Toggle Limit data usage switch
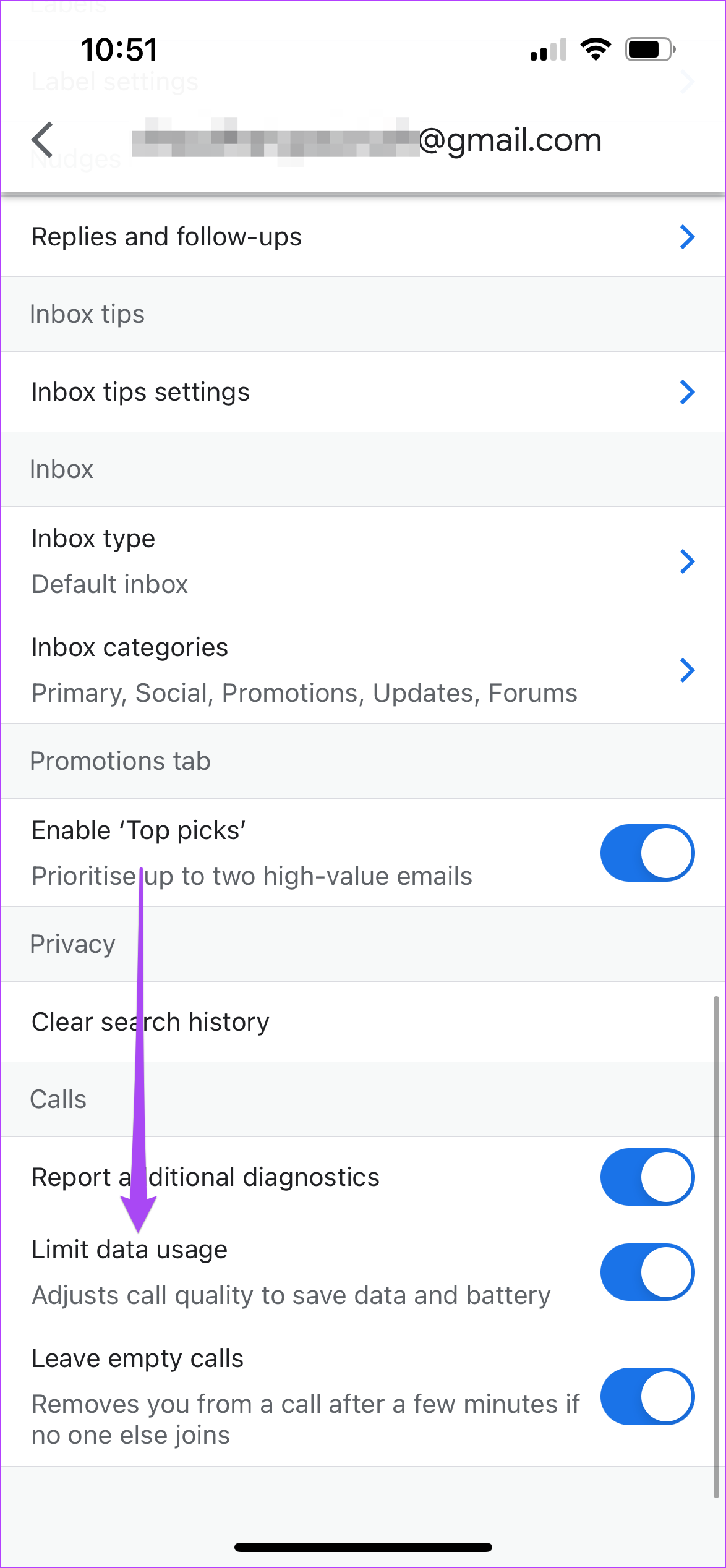The width and height of the screenshot is (726, 1568). 647,1272
